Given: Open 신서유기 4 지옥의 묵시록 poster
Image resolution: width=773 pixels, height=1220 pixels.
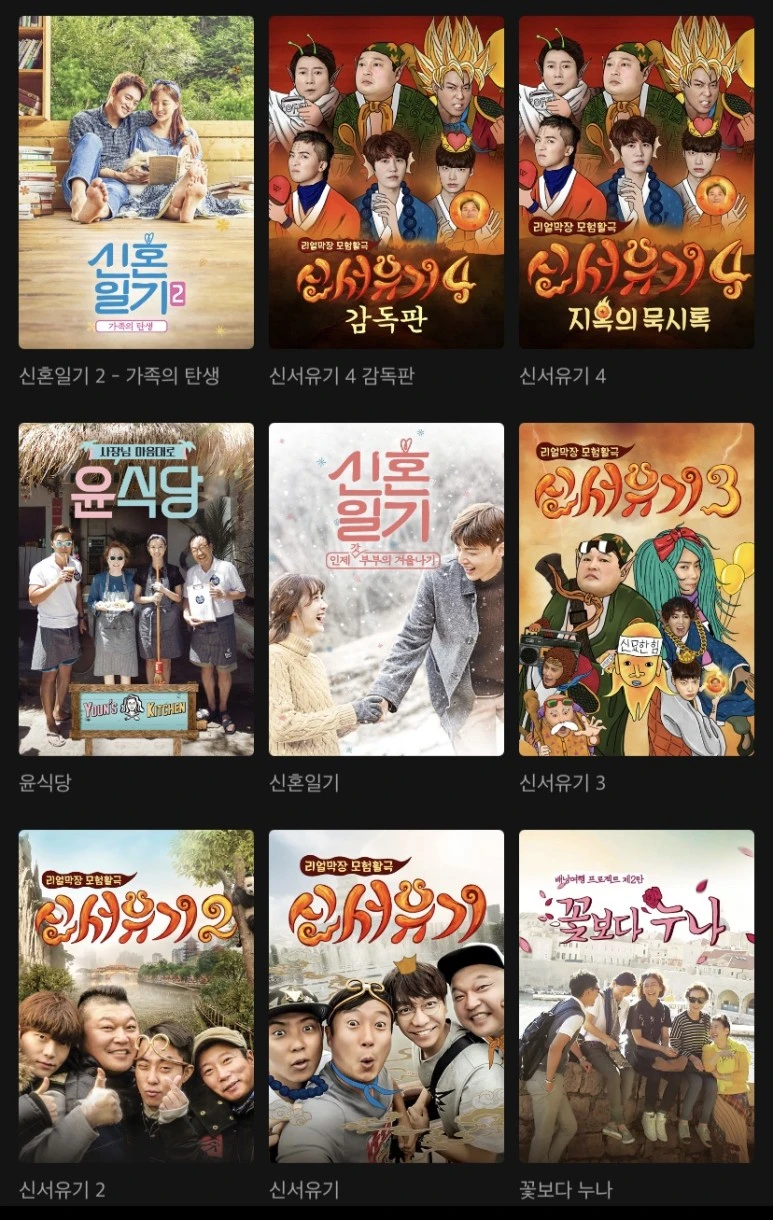Looking at the screenshot, I should click(636, 182).
